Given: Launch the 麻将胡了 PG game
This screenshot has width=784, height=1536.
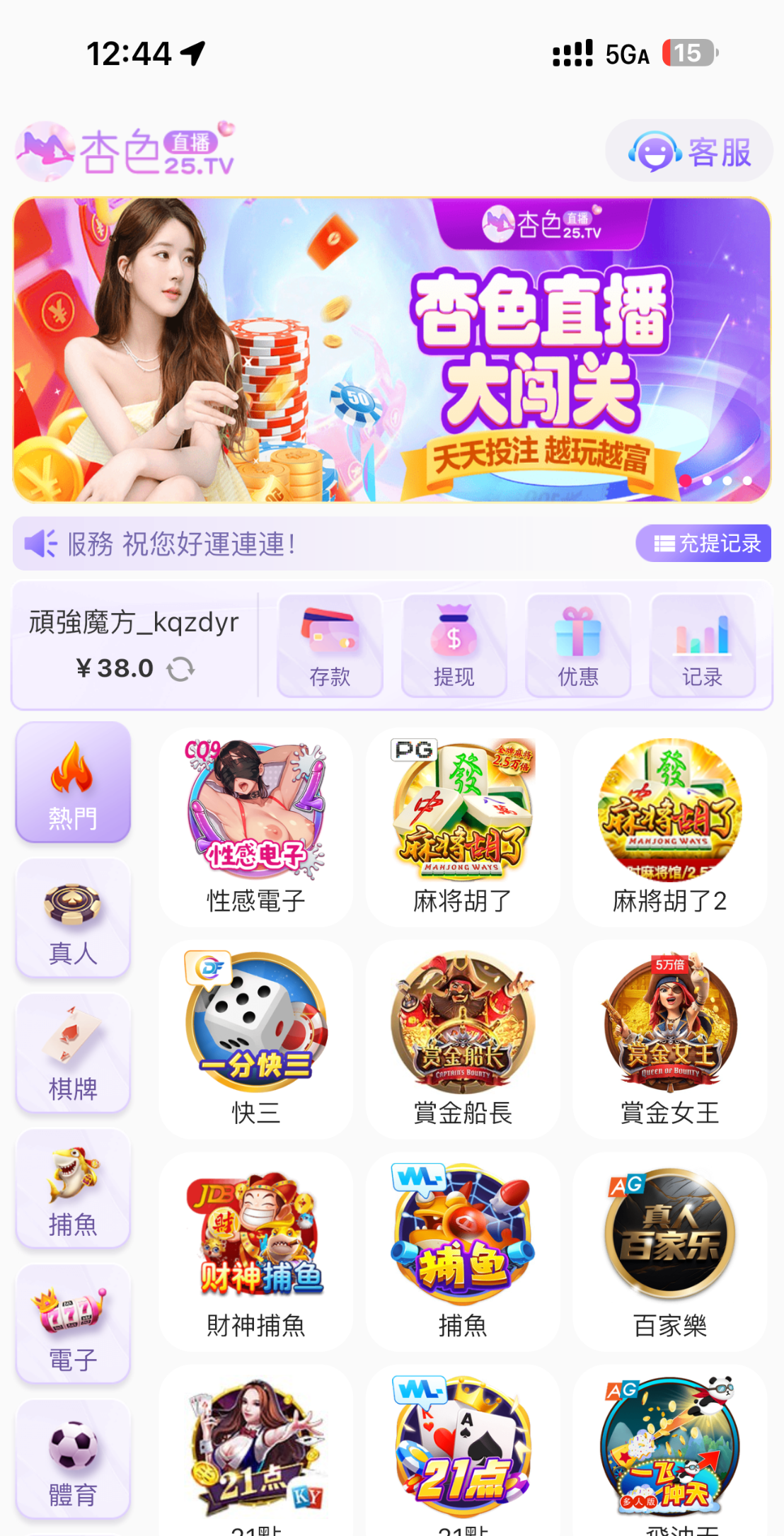Looking at the screenshot, I should click(463, 827).
